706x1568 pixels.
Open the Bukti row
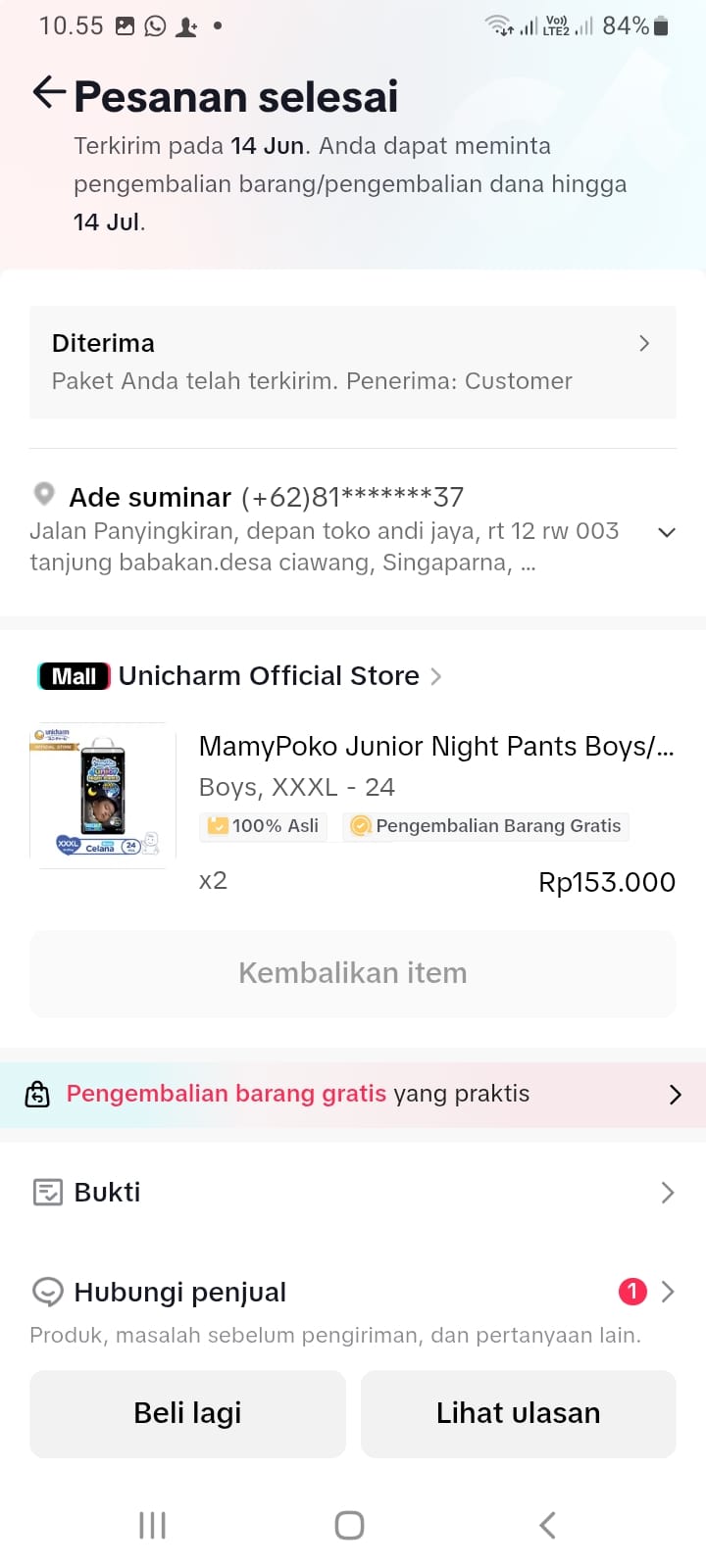click(x=353, y=1193)
